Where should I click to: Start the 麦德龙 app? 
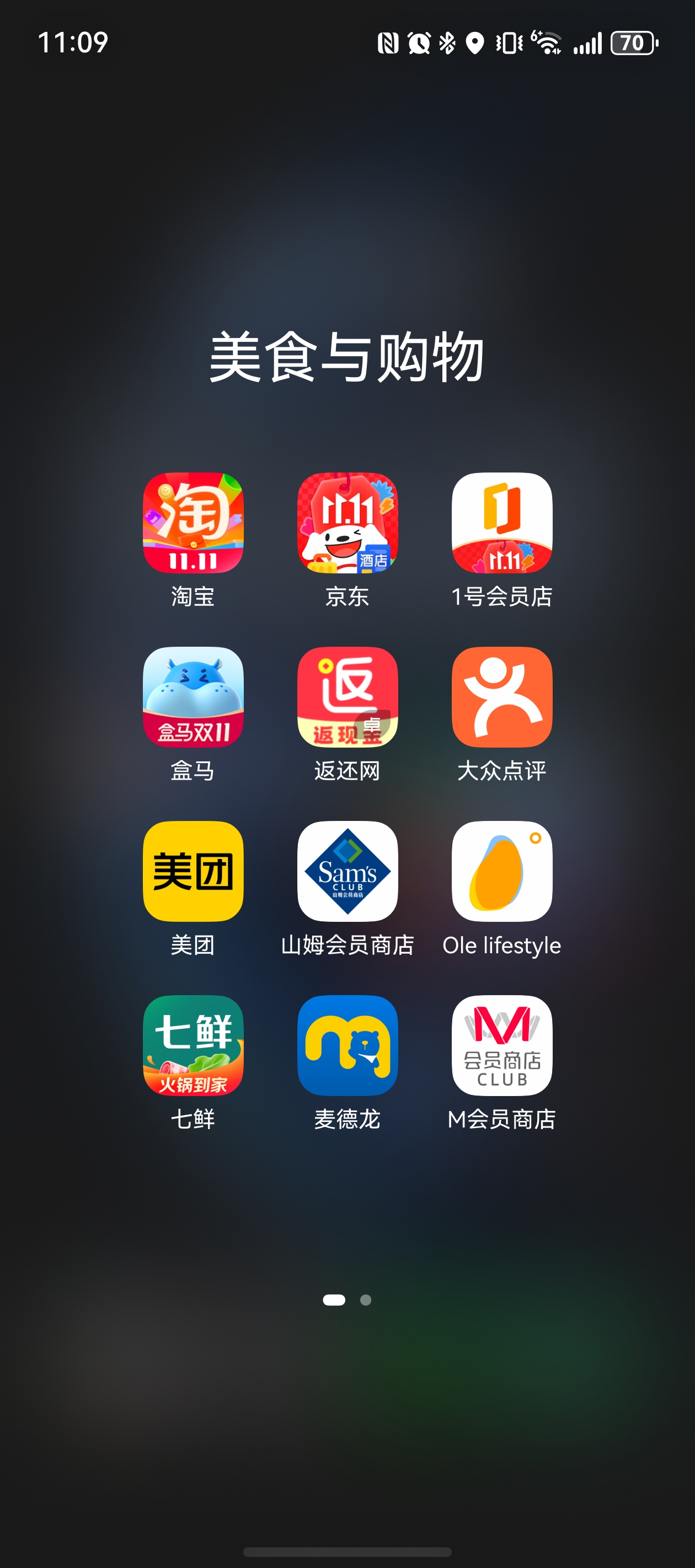coord(347,1046)
